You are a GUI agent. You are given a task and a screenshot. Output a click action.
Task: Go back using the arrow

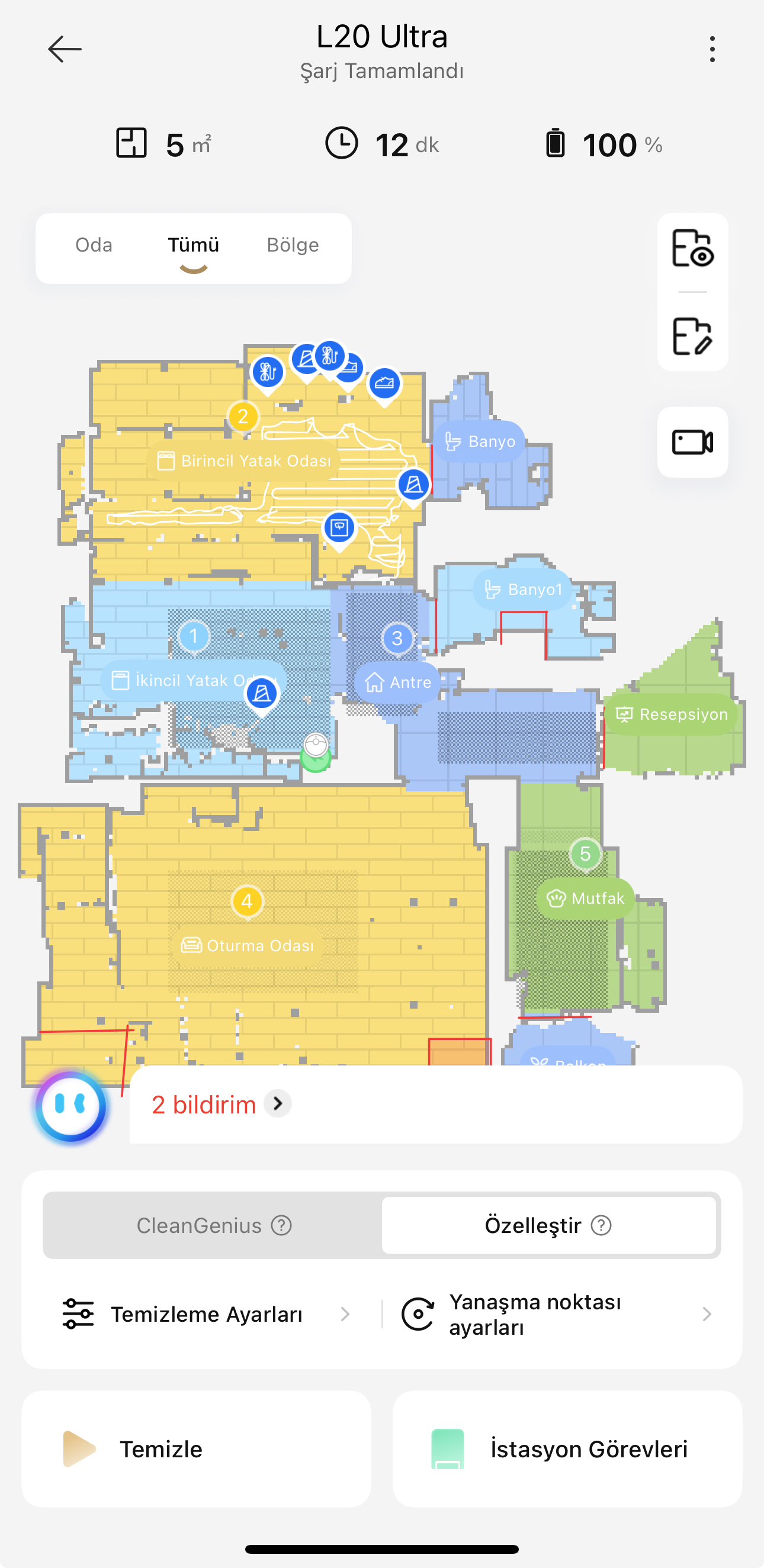[65, 49]
